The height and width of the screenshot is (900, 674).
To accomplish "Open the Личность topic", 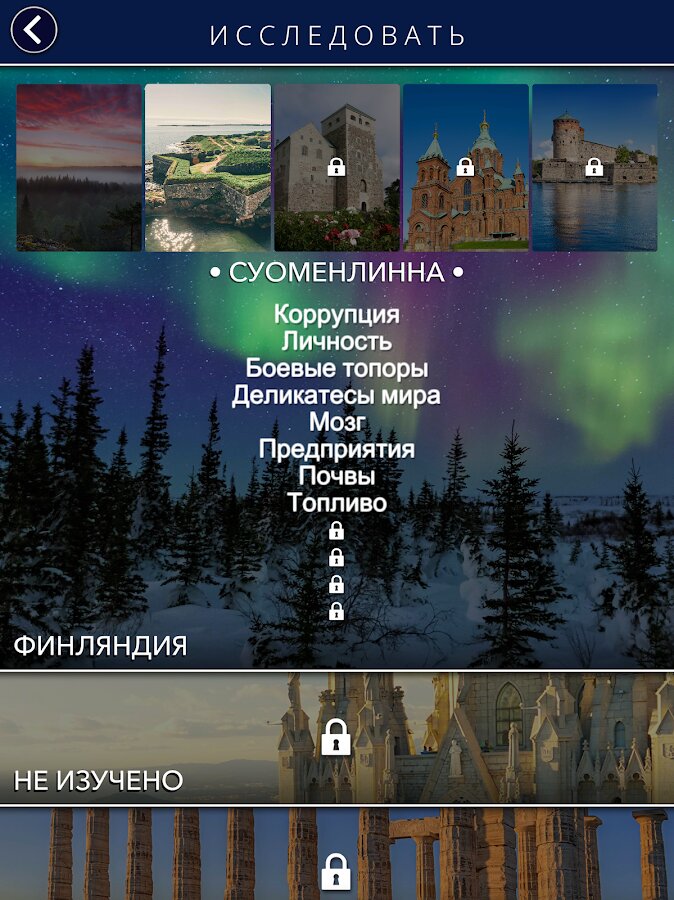I will pos(337,341).
